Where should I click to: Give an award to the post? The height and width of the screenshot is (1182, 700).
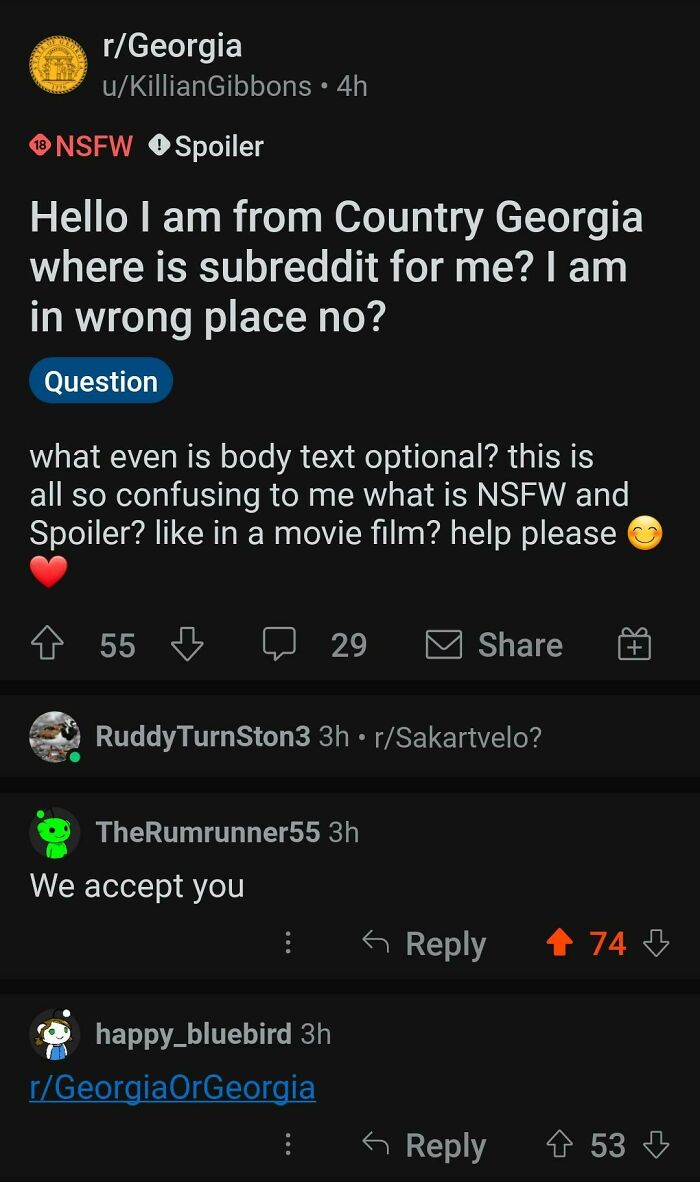coord(635,645)
